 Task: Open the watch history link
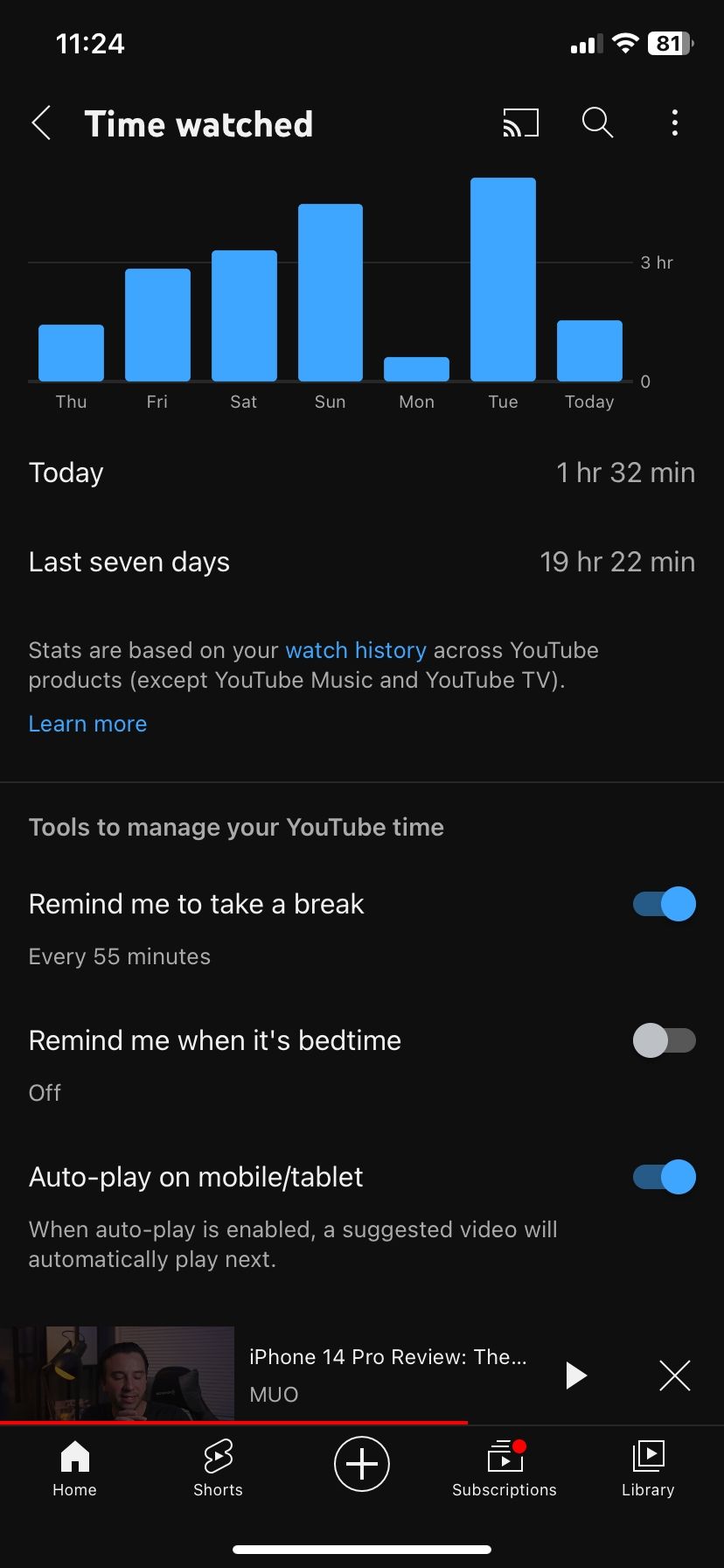[x=356, y=650]
